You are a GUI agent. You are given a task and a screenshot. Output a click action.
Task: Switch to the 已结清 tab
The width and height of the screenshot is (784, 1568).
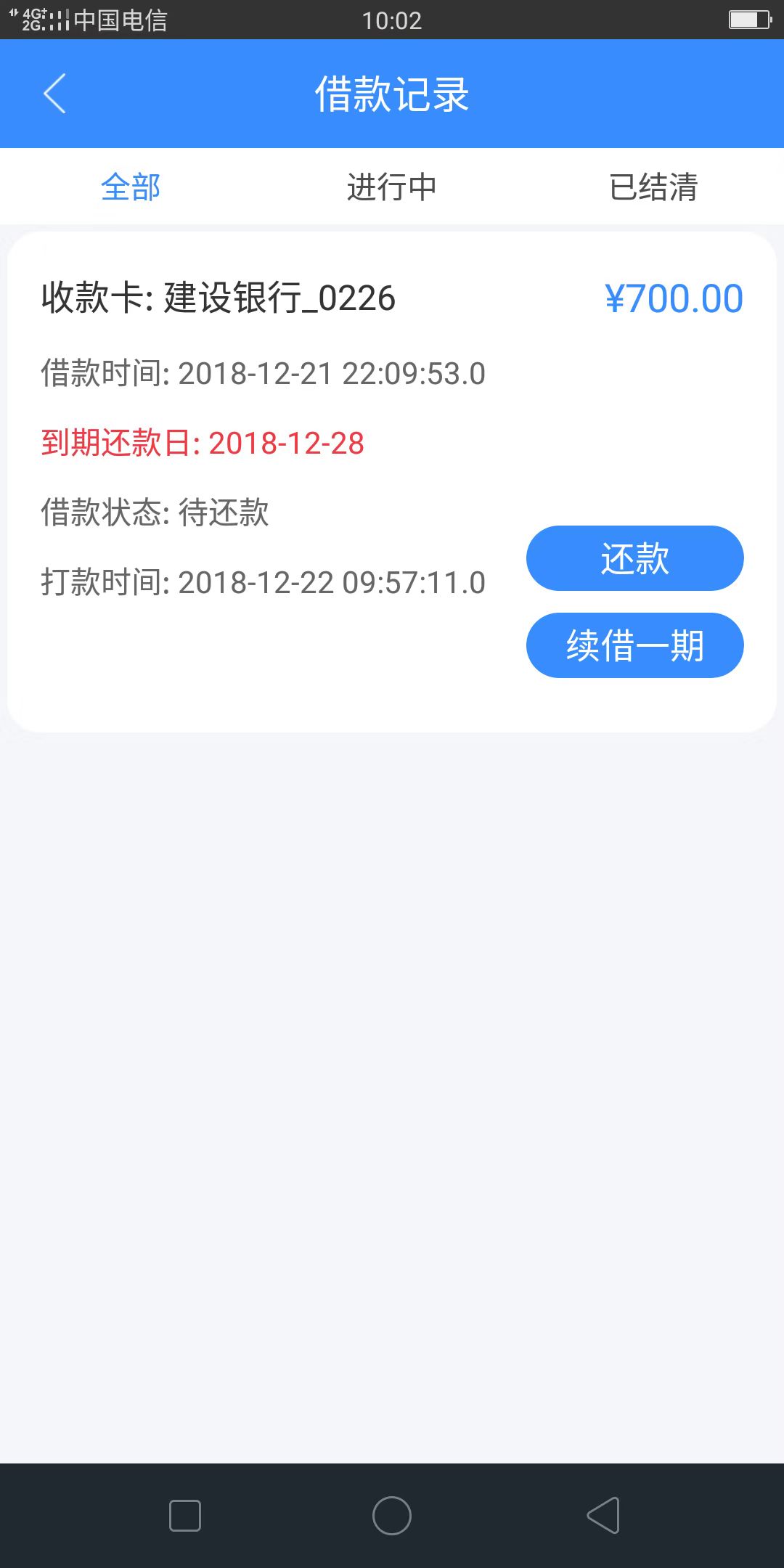pyautogui.click(x=653, y=187)
